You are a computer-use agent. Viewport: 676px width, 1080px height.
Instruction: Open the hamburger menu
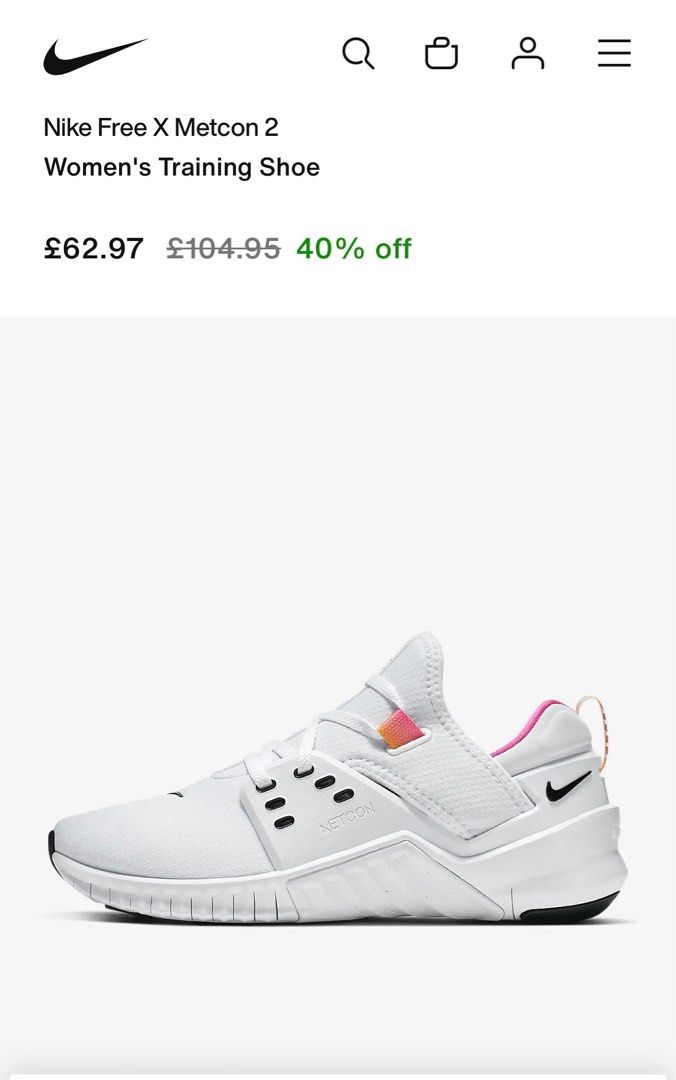click(x=614, y=53)
